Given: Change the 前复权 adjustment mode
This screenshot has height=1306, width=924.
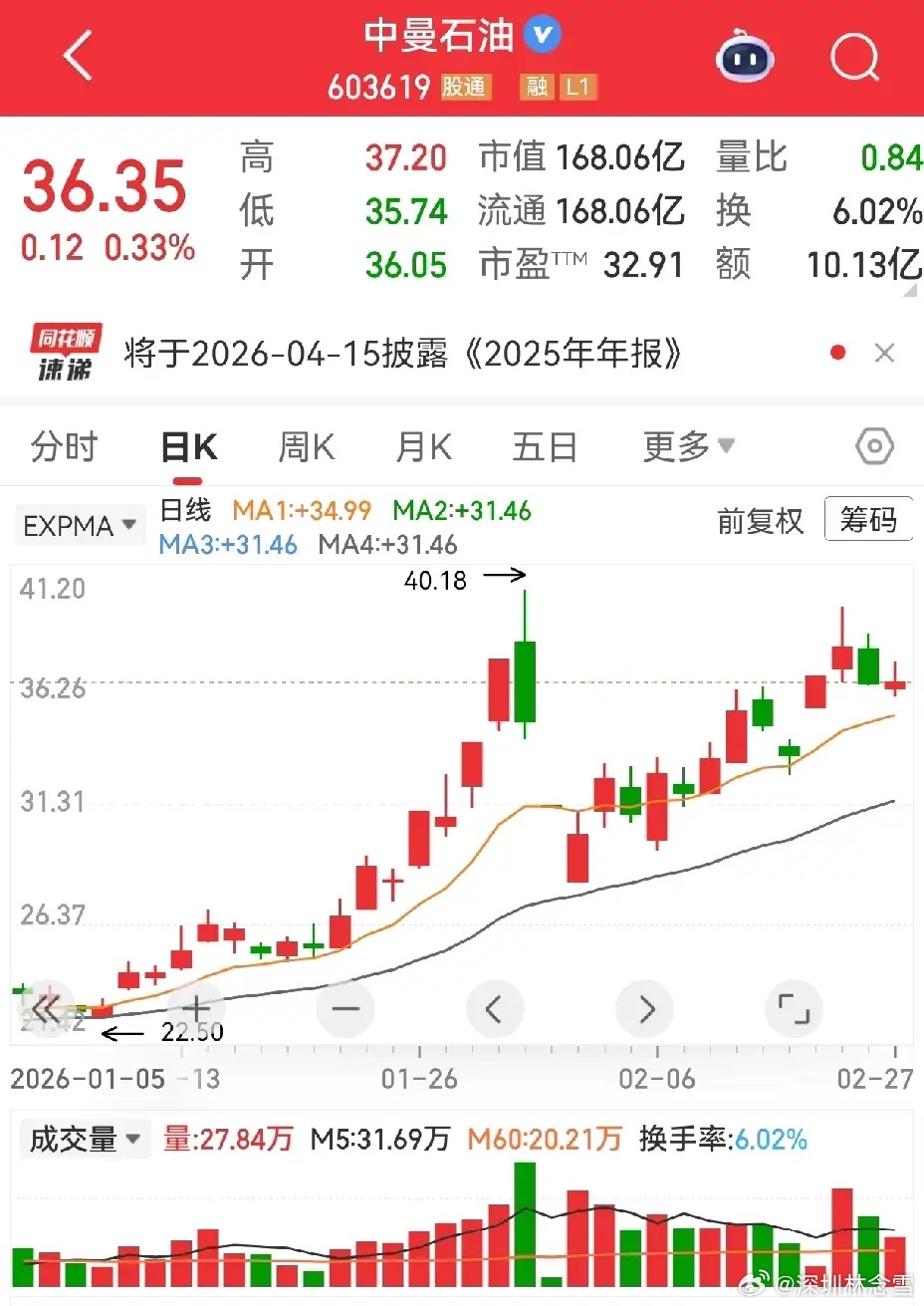Looking at the screenshot, I should tap(760, 521).
